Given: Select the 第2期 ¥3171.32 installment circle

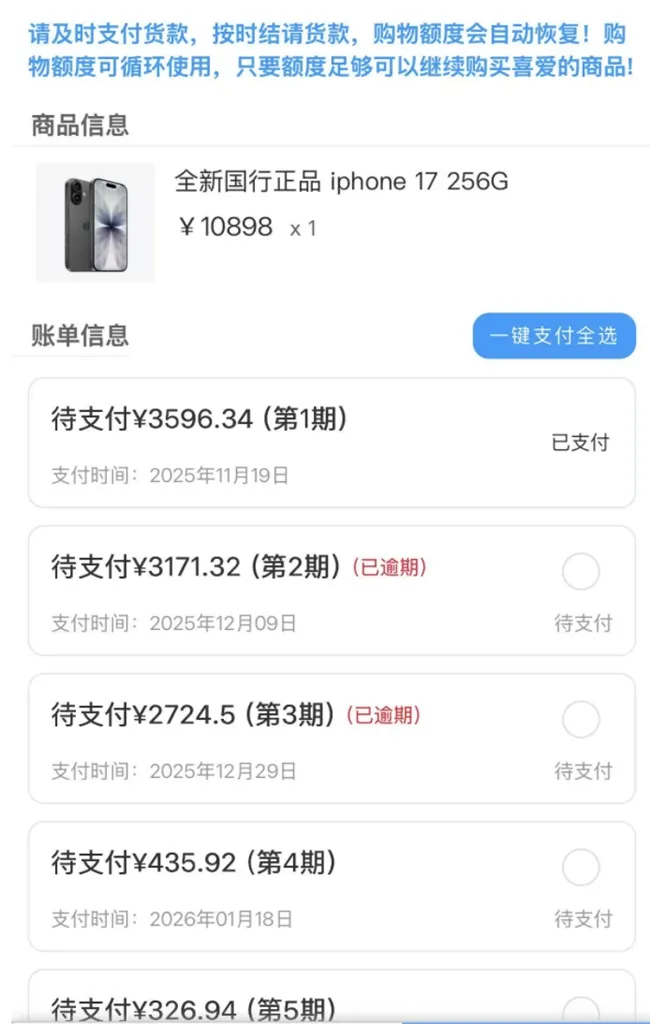Looking at the screenshot, I should point(581,572).
